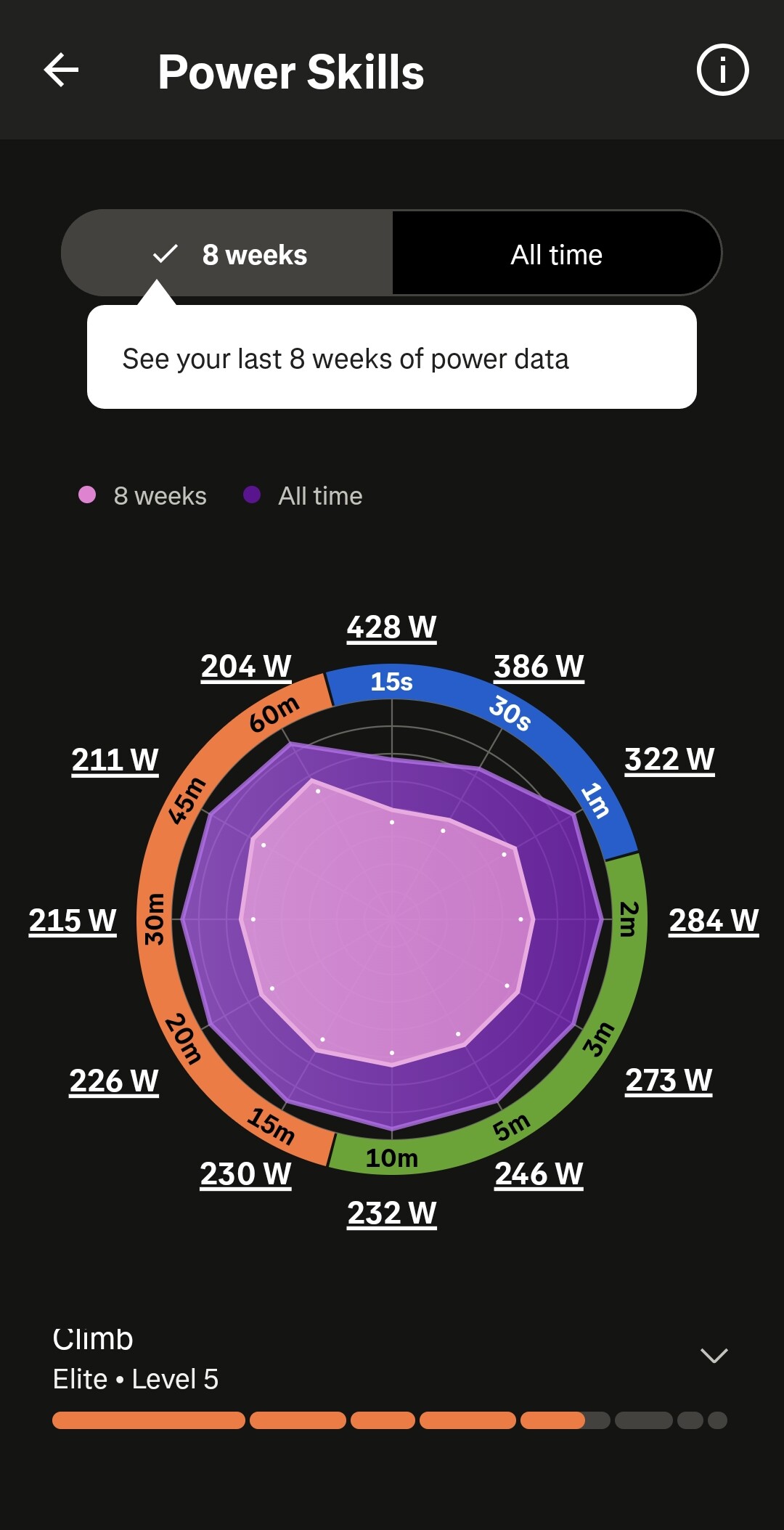Select the 8 weeks segment

pos(228,254)
